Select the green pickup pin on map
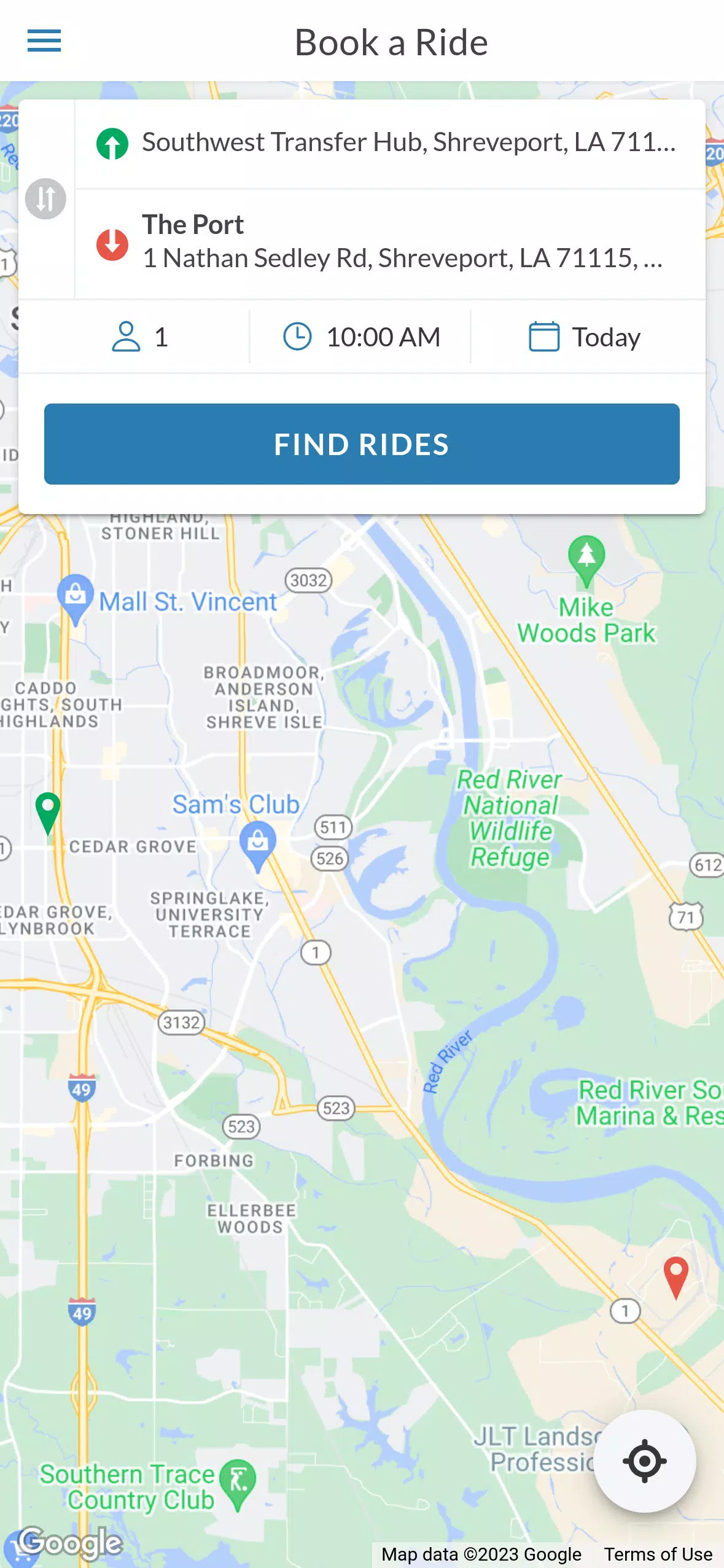Viewport: 724px width, 1568px height. pyautogui.click(x=48, y=810)
